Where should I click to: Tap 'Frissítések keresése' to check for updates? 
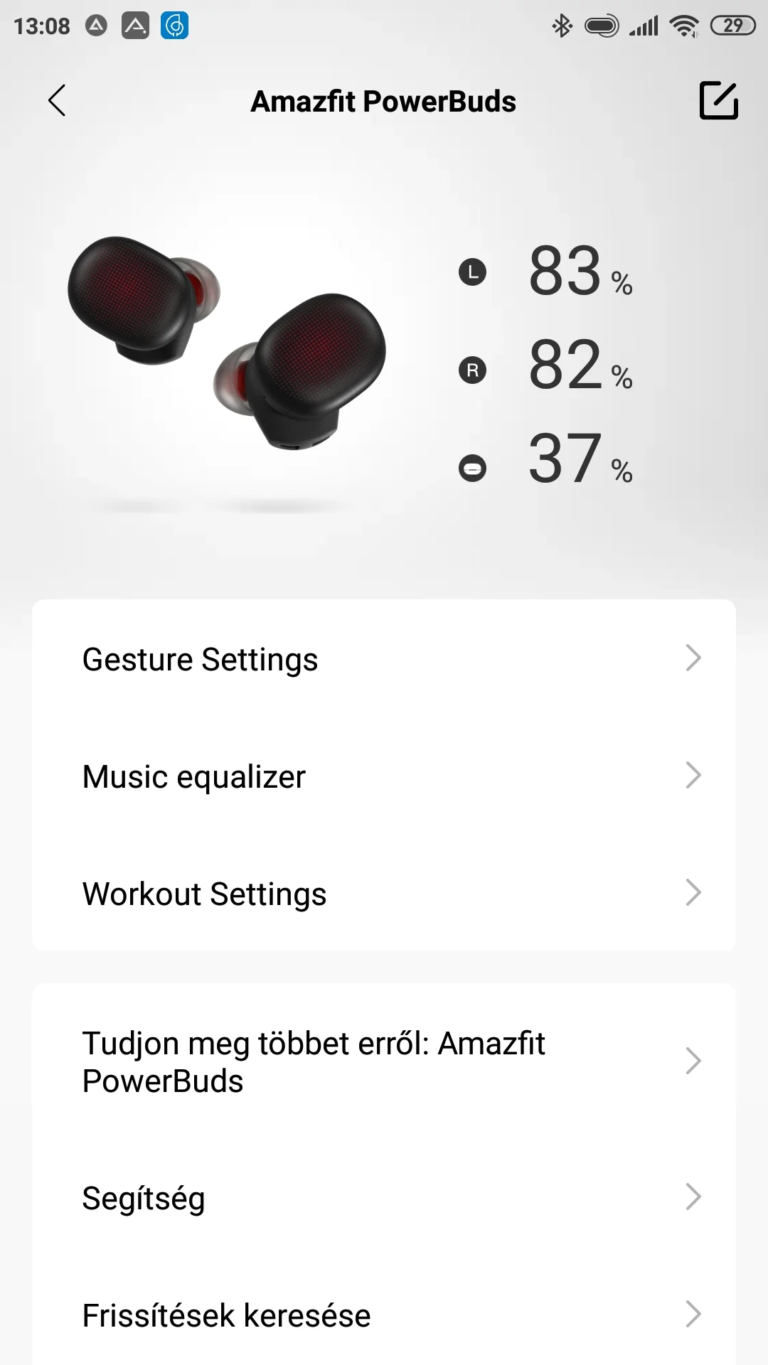coord(225,1315)
